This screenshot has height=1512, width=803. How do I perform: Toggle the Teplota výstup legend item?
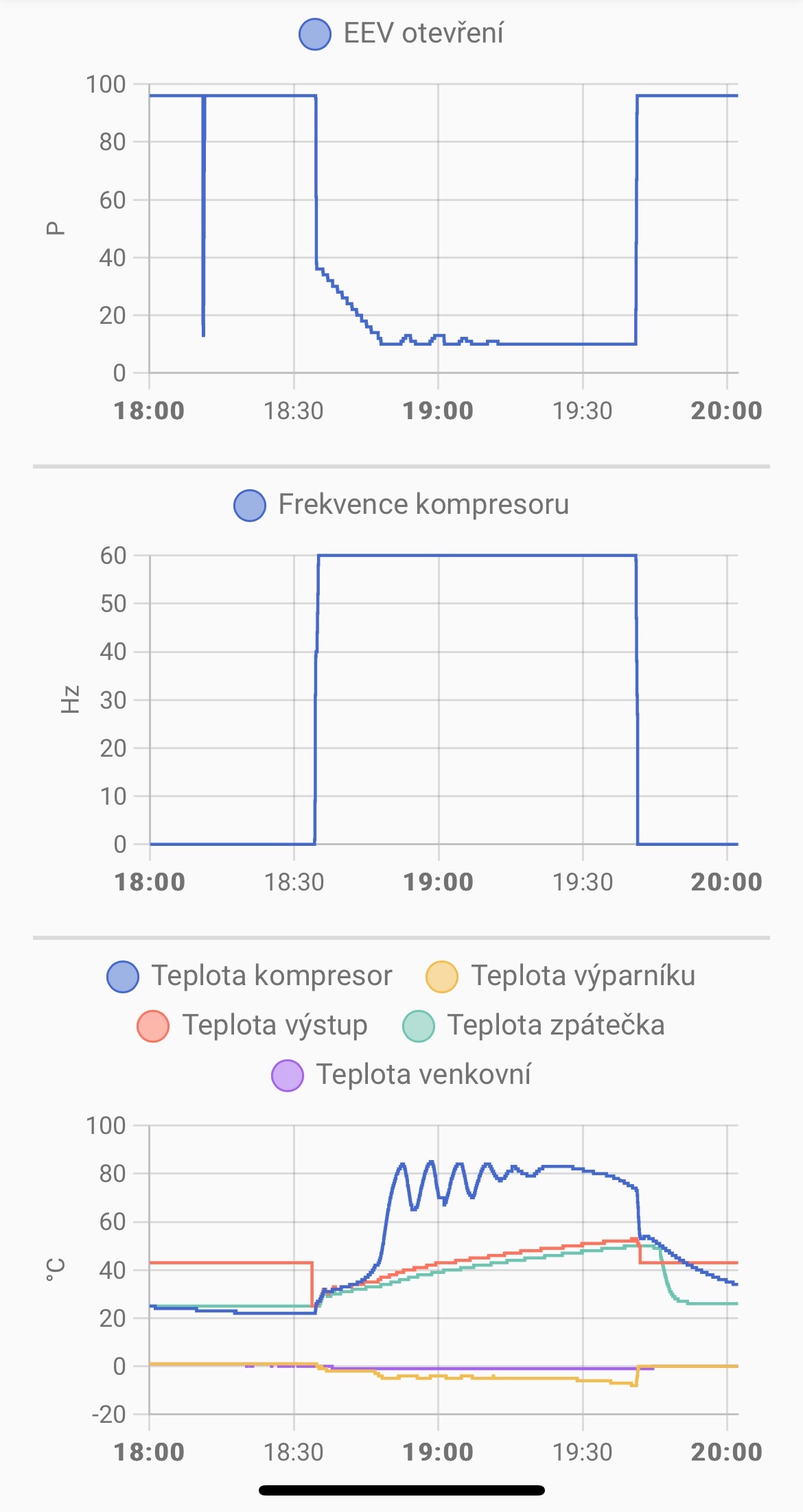tap(253, 1026)
